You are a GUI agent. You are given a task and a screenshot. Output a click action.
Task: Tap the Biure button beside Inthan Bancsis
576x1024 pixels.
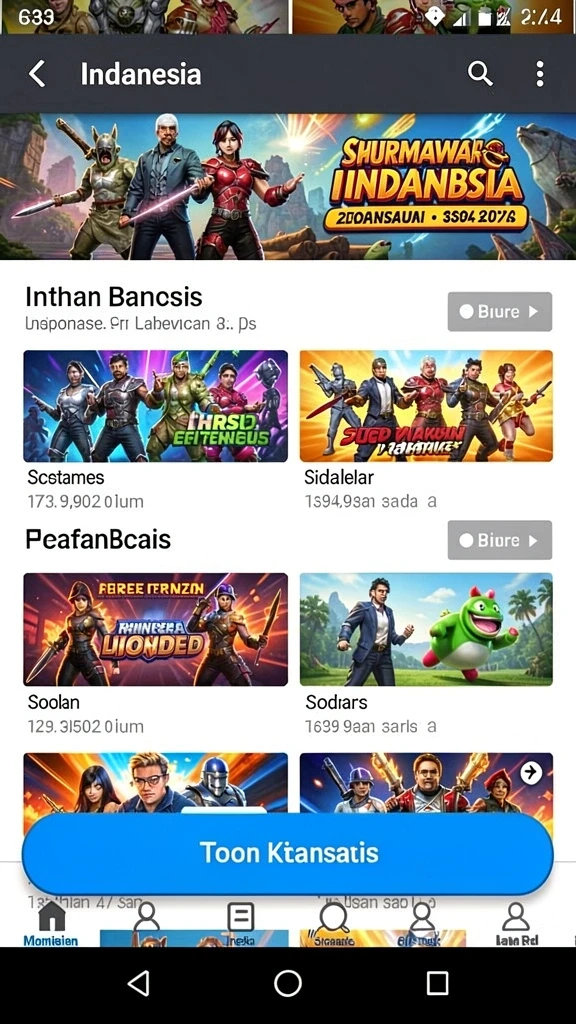[x=500, y=312]
